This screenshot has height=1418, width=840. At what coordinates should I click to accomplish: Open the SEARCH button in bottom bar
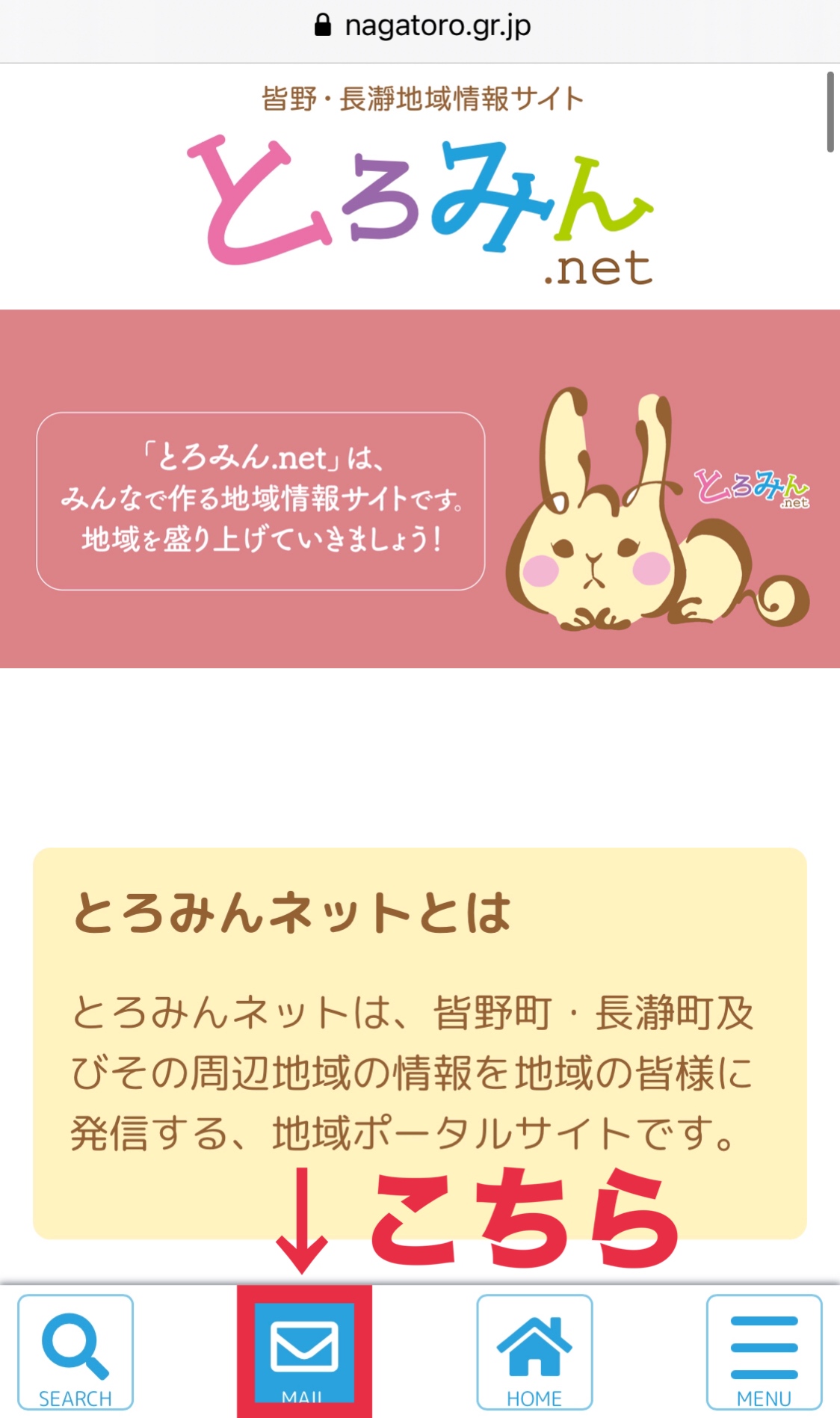point(75,1351)
